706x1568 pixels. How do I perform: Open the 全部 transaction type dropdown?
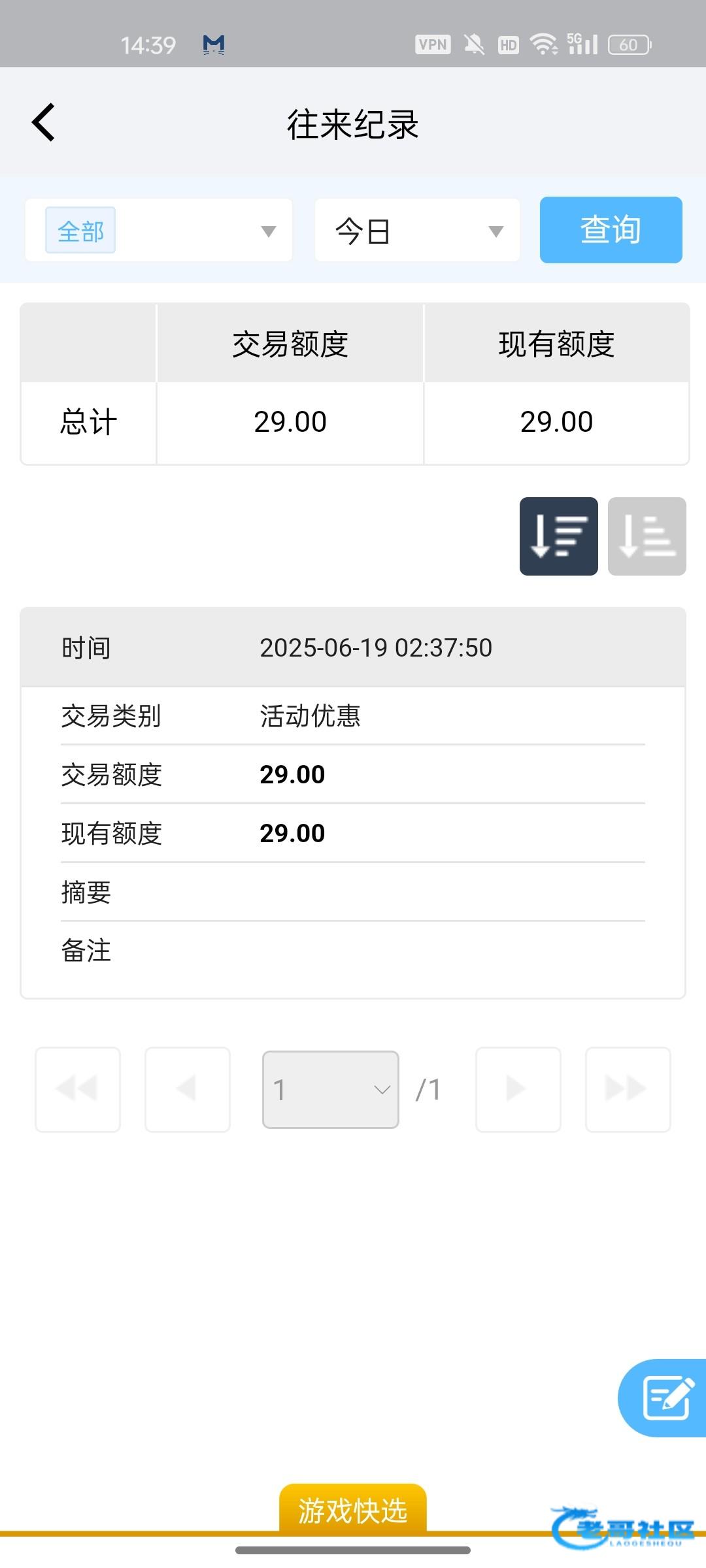[x=159, y=231]
